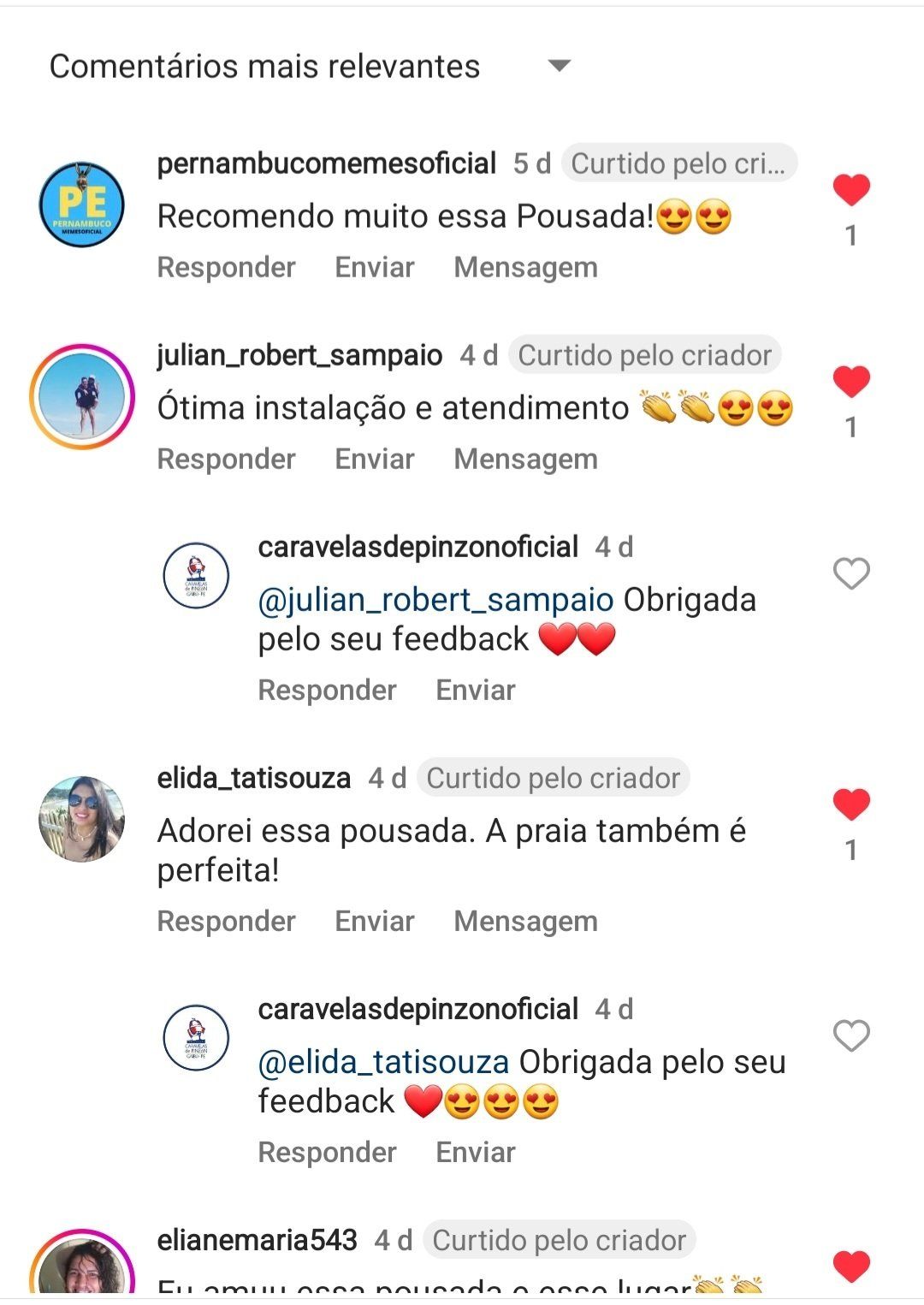The height and width of the screenshot is (1305, 924).
Task: Remove like from elida_tatisouza's comment
Action: (x=850, y=804)
